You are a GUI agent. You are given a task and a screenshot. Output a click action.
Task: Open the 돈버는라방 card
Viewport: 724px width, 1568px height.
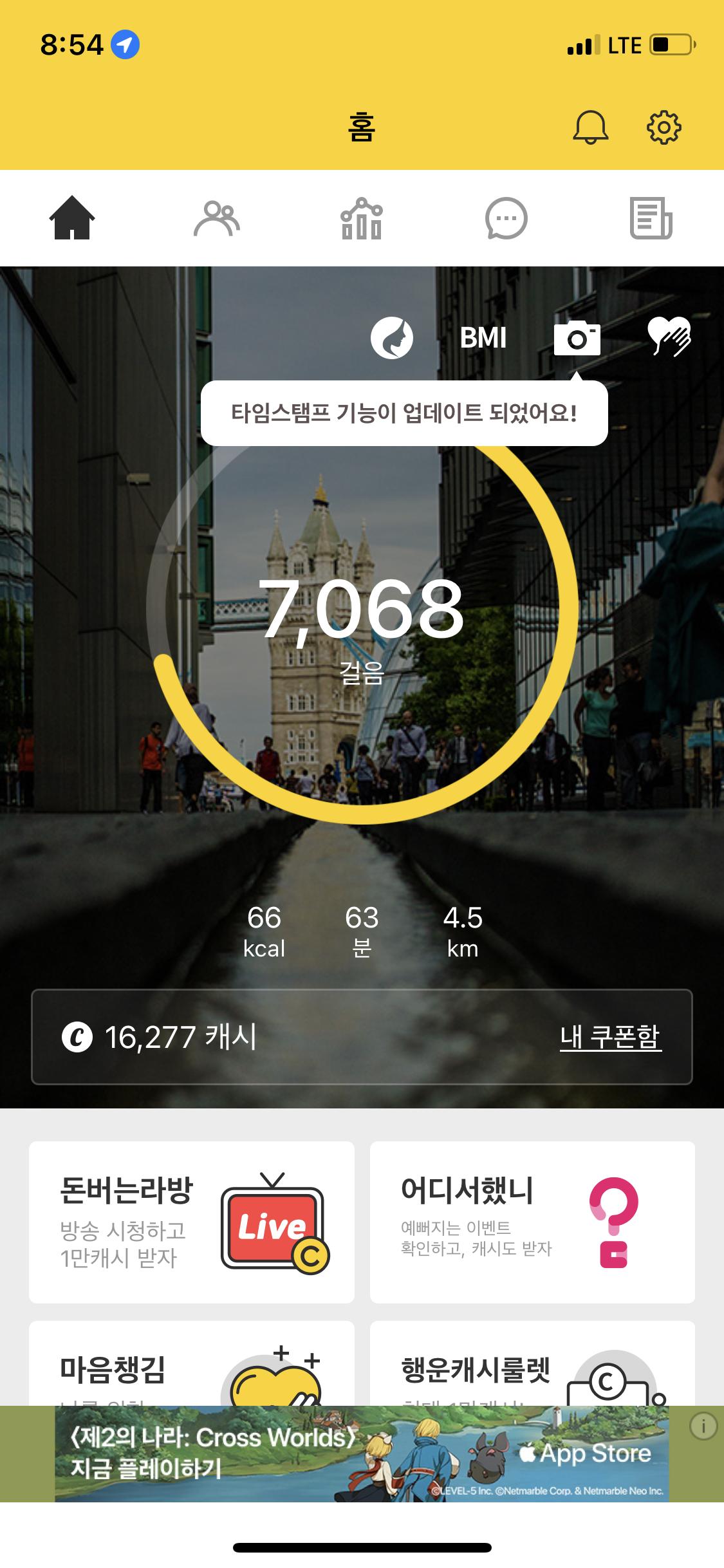tap(192, 1222)
